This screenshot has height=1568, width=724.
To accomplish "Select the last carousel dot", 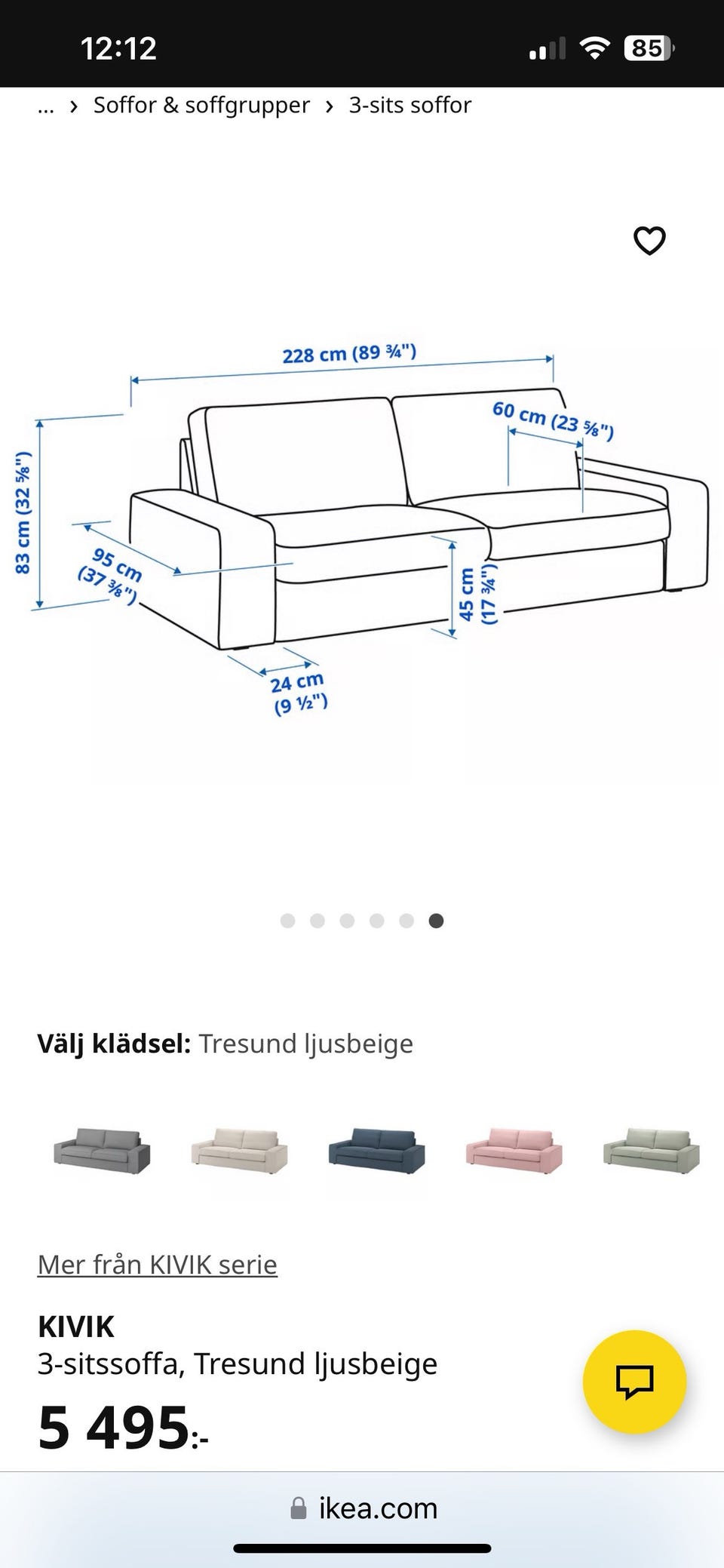I will [x=437, y=920].
